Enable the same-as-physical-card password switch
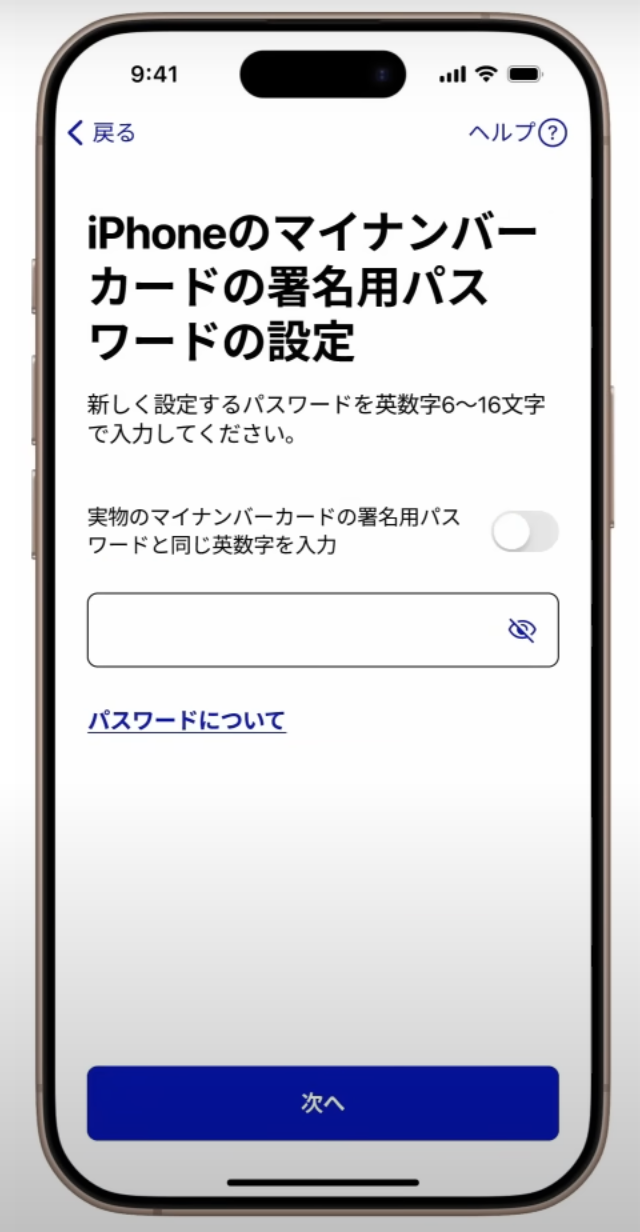 (524, 531)
